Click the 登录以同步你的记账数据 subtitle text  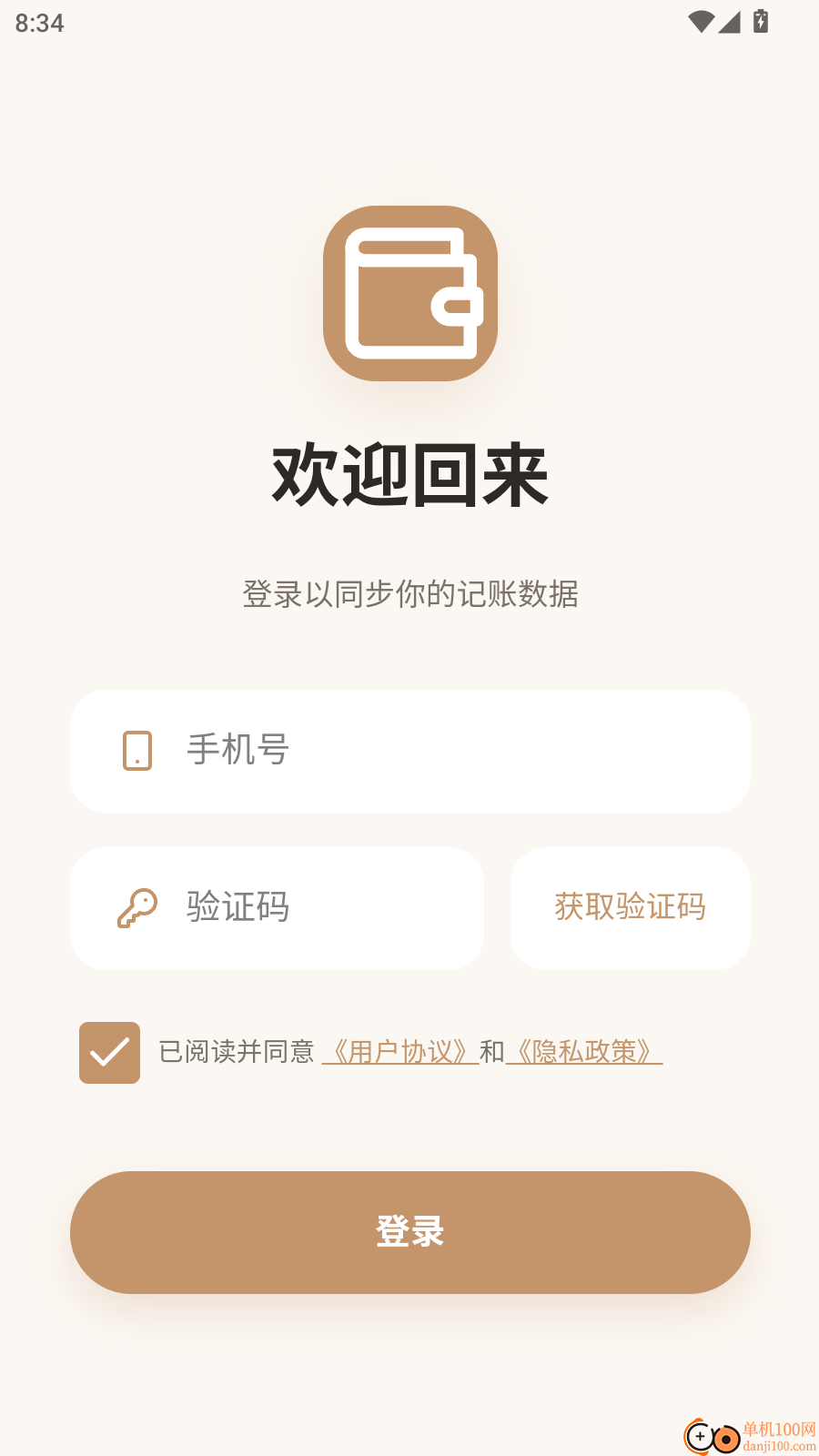tap(409, 595)
